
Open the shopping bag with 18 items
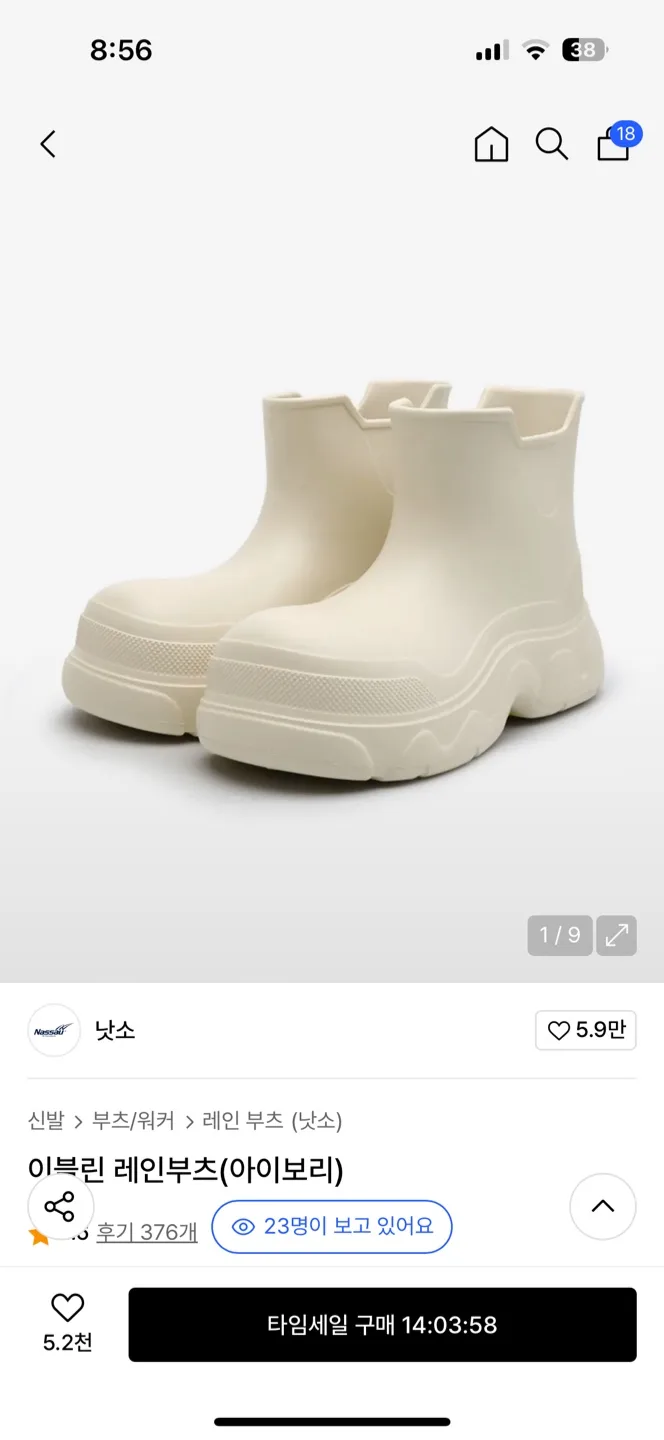614,143
